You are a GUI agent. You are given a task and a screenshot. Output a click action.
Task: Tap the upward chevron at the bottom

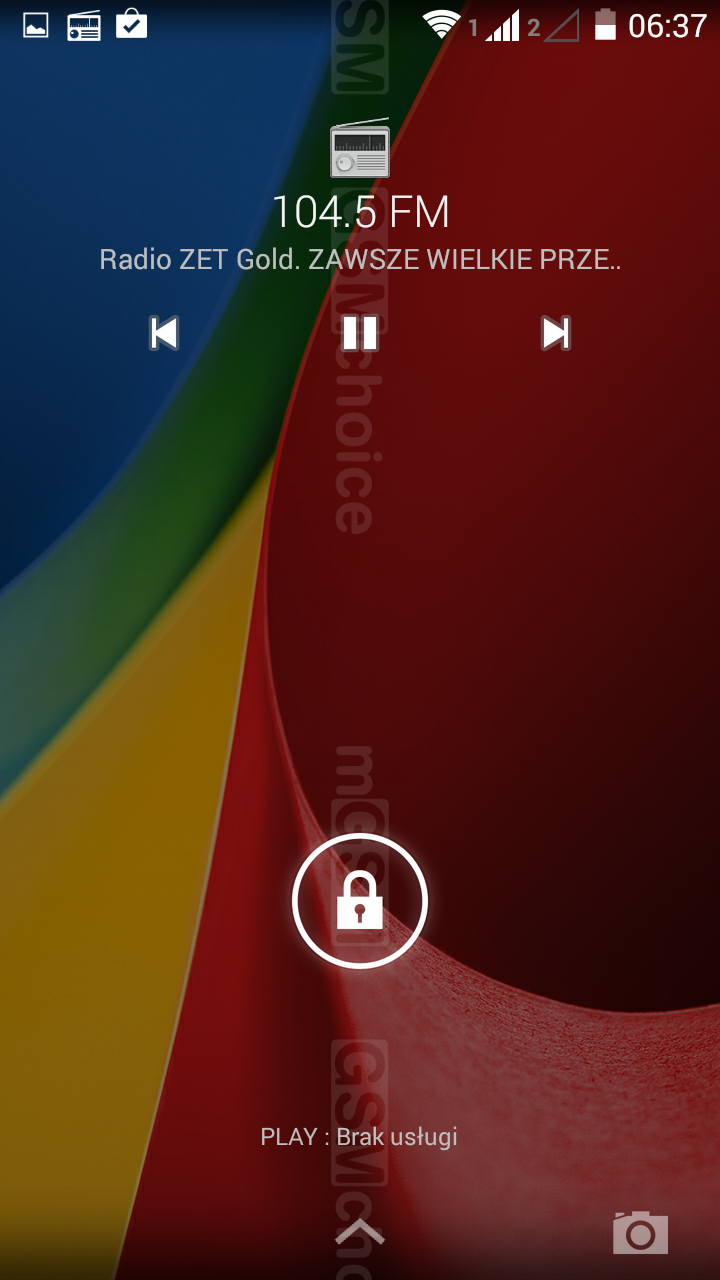[x=360, y=1232]
